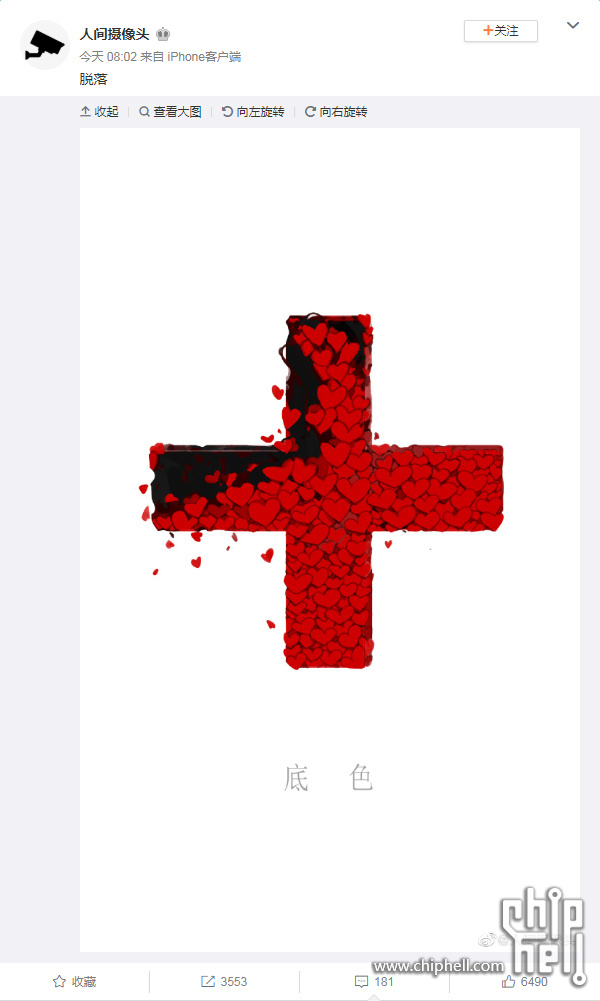
Task: Save the post with 收藏
Action: click(75, 982)
